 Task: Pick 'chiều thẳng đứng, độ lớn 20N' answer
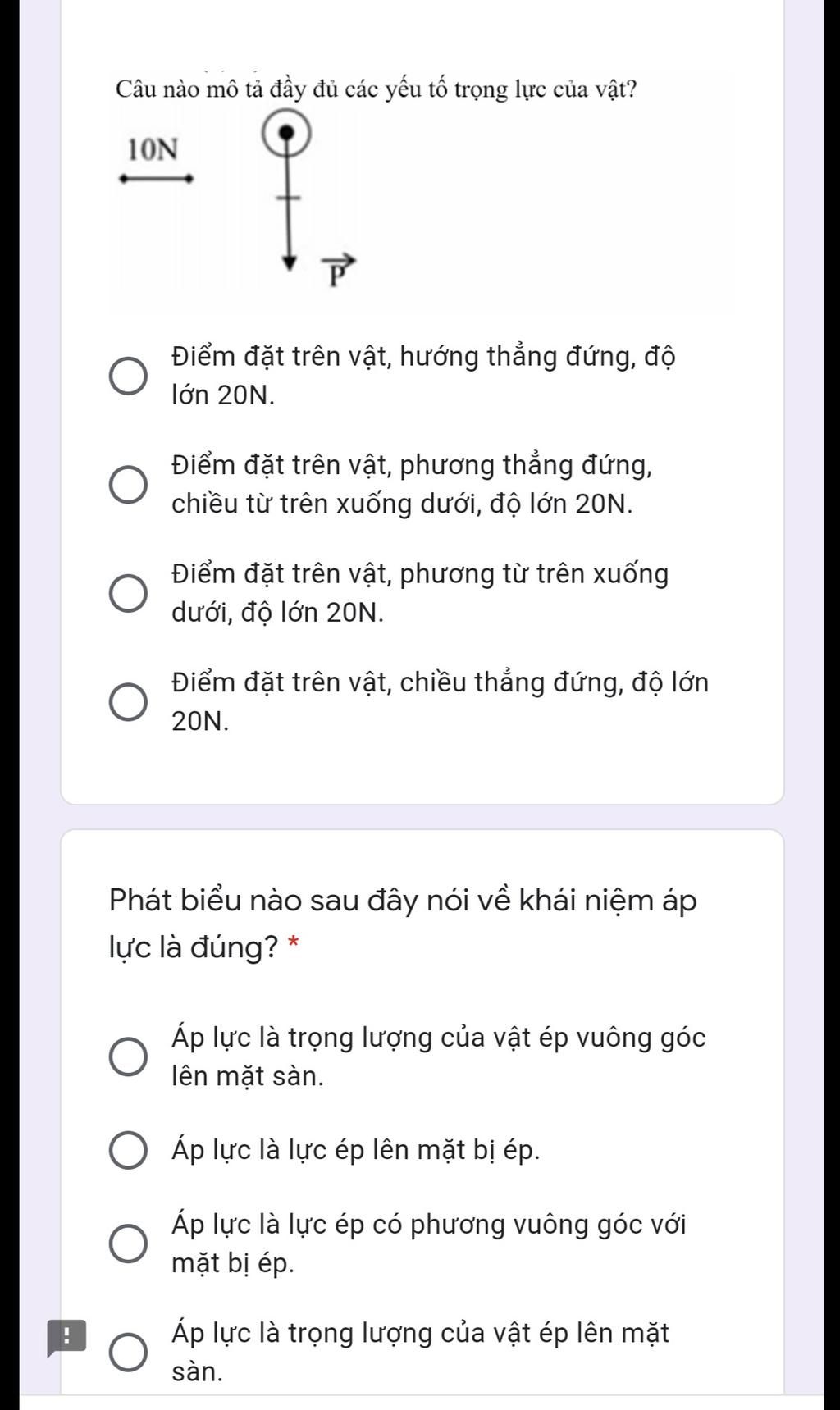tap(130, 702)
